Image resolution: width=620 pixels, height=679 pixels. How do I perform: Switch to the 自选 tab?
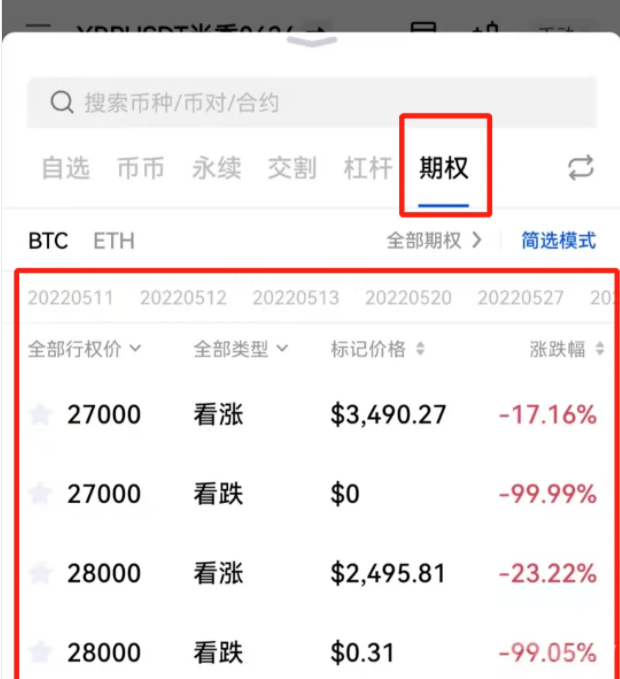tap(66, 168)
